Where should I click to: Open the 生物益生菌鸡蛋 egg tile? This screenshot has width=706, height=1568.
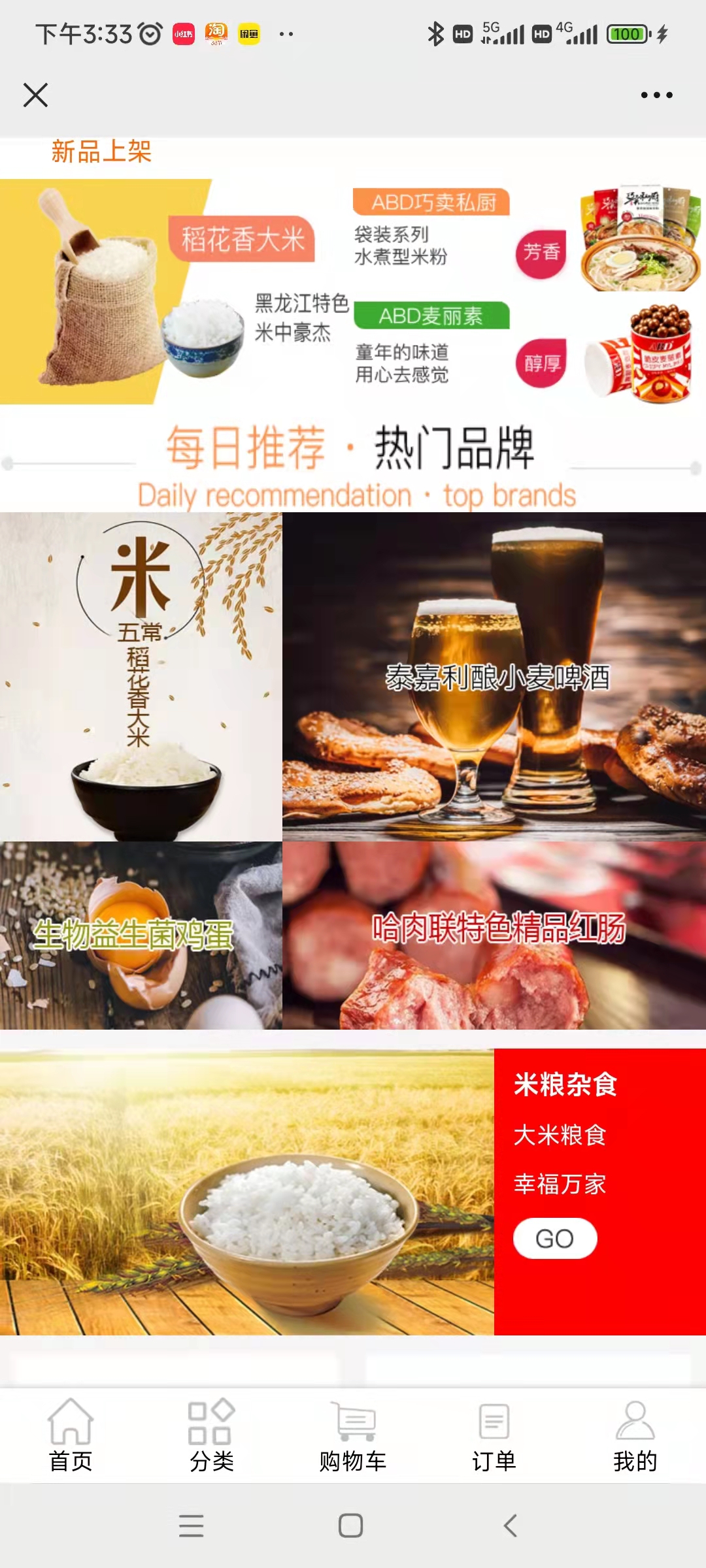pos(141,935)
